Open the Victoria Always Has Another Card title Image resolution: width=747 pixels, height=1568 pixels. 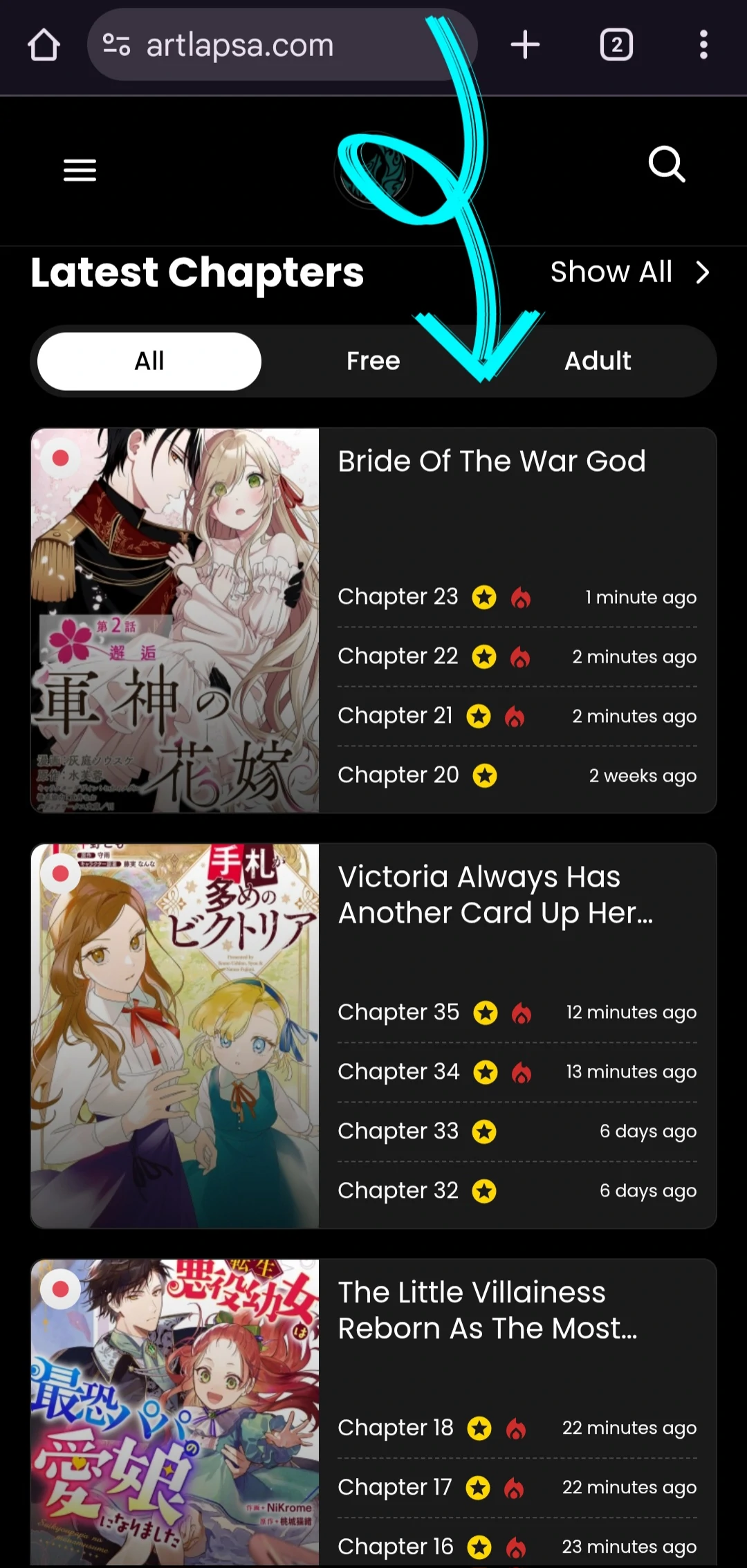click(x=495, y=894)
